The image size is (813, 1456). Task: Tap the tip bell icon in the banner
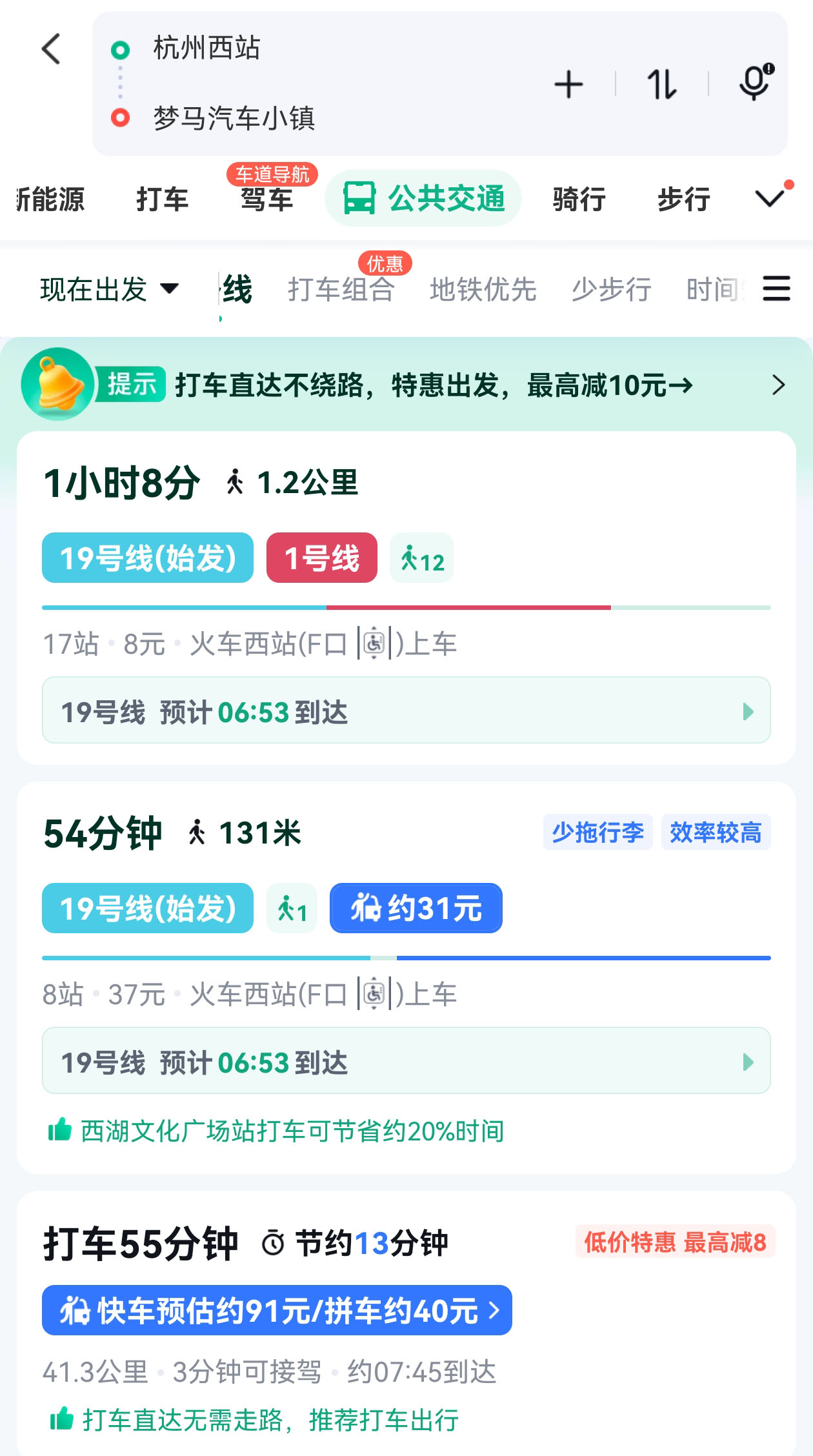pos(59,385)
